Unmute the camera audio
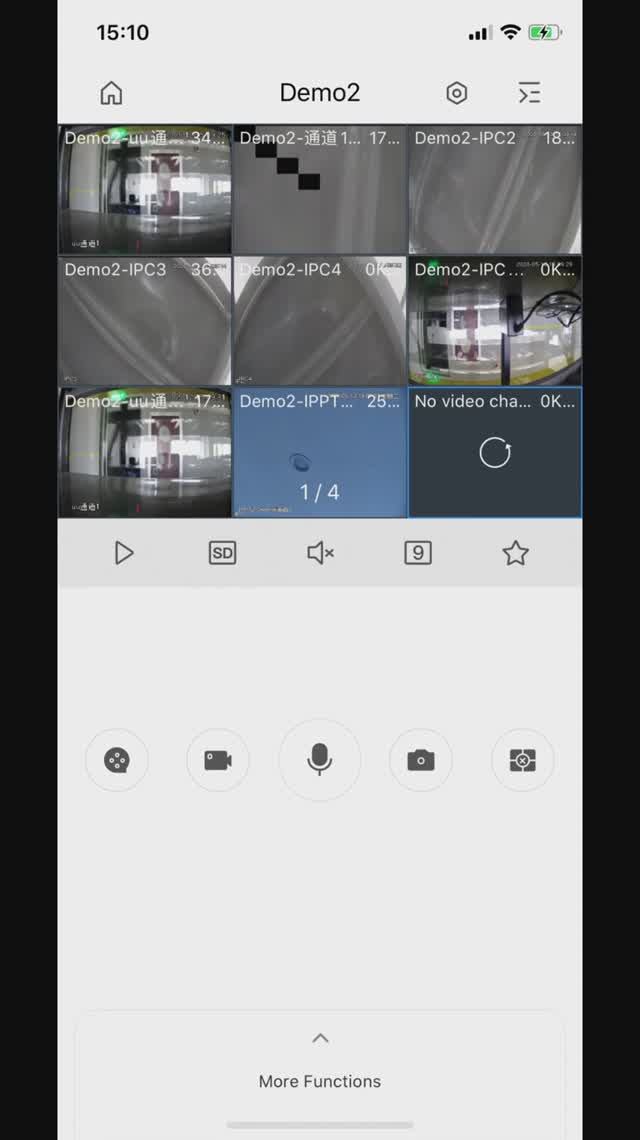Image resolution: width=640 pixels, height=1140 pixels. [x=320, y=553]
